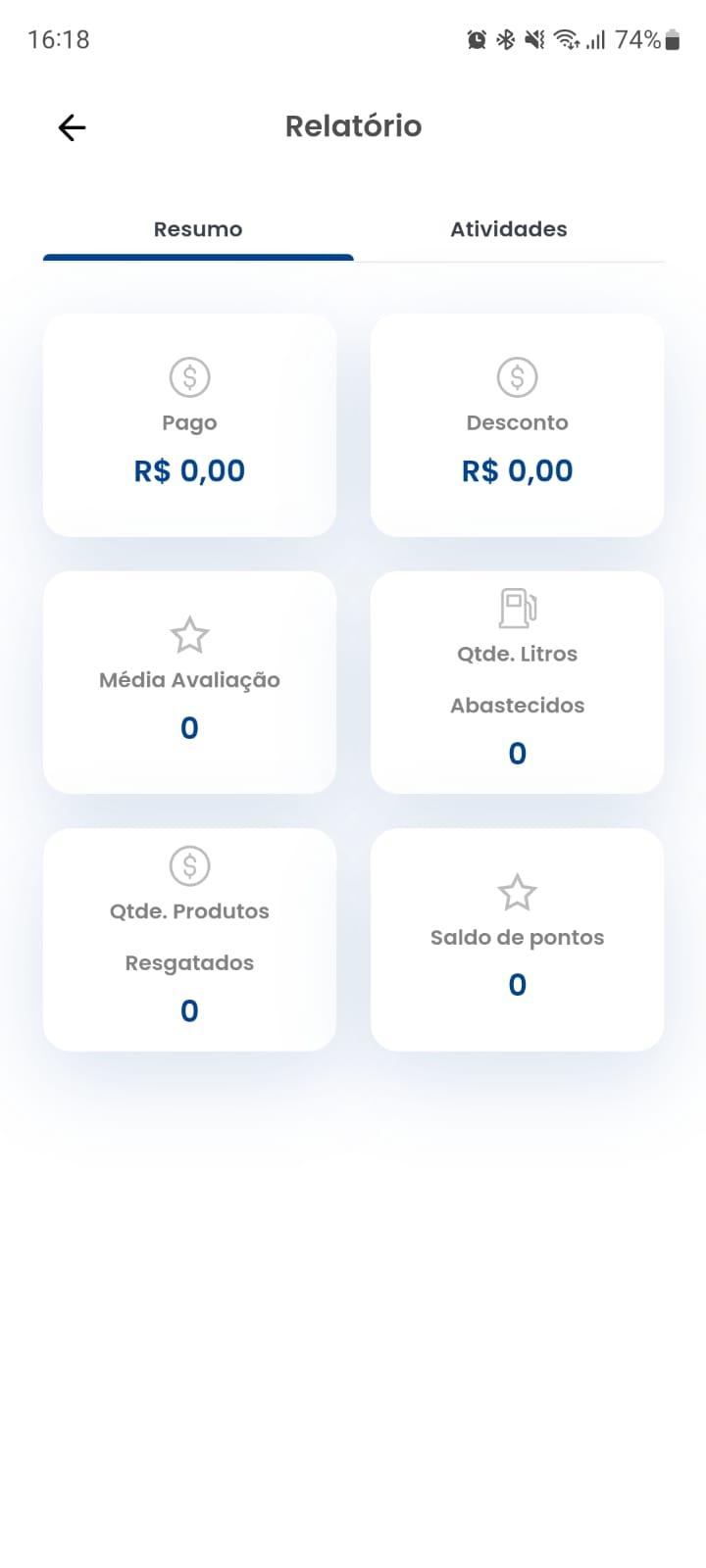Viewport: 706px width, 1568px height.
Task: Select the Resumo tab
Action: [198, 229]
